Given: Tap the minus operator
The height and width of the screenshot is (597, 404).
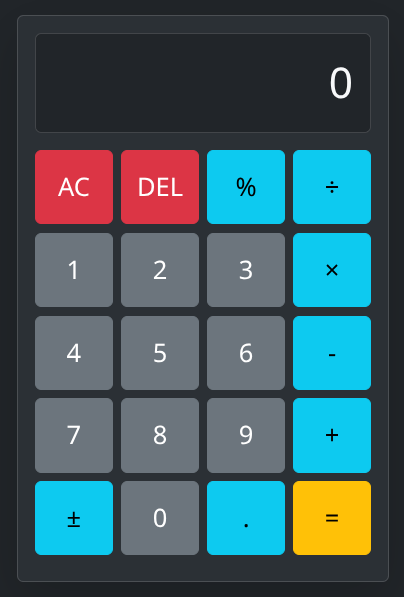Looking at the screenshot, I should pyautogui.click(x=332, y=353).
